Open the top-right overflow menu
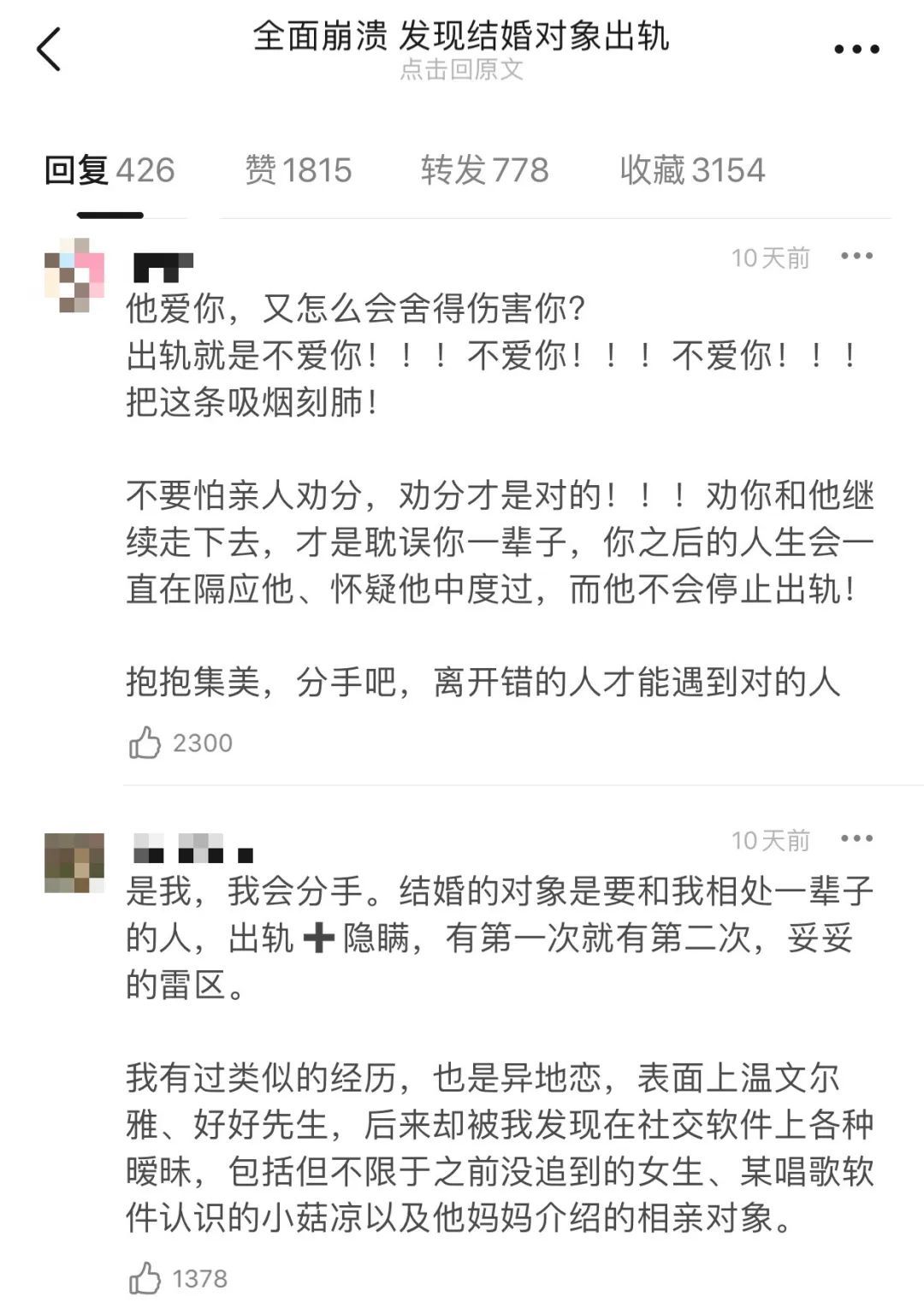 856,50
